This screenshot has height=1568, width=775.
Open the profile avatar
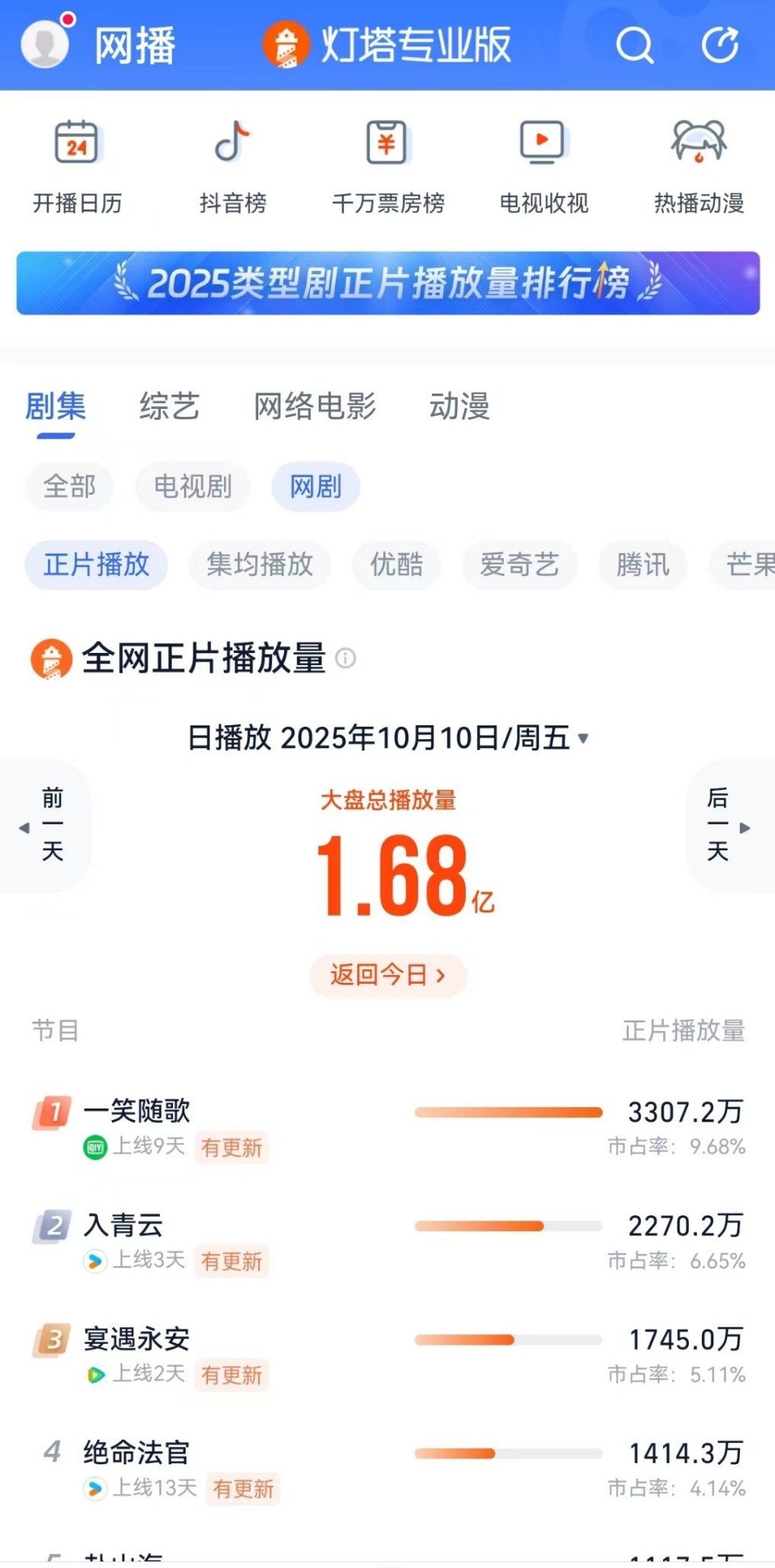pyautogui.click(x=45, y=43)
